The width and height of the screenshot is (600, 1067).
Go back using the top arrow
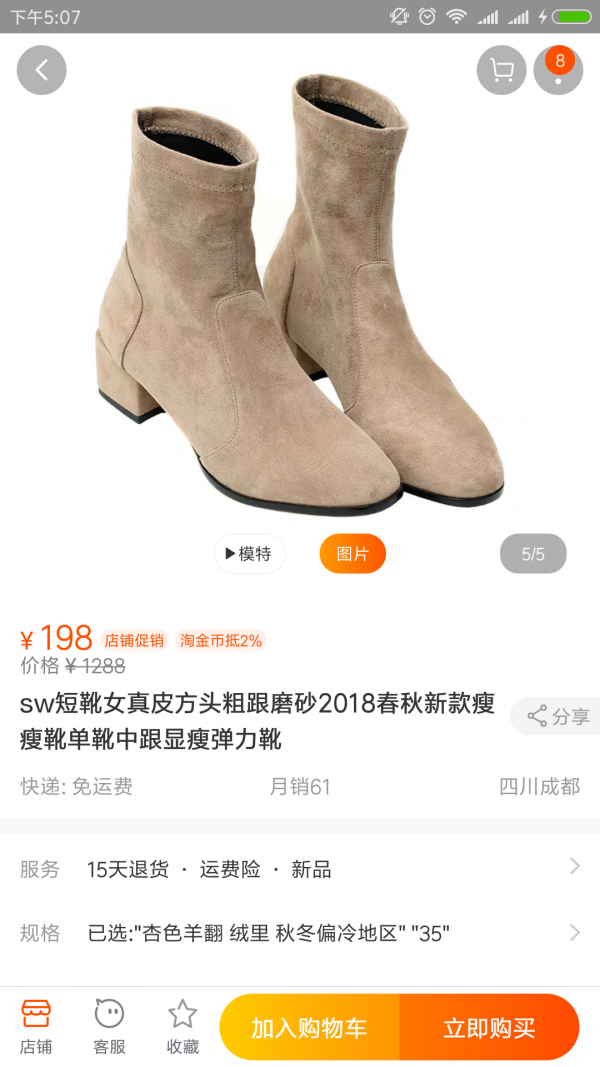point(41,70)
